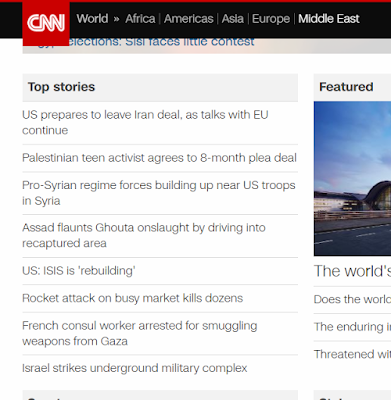Open Pro-Syrian regime forces building up story
Image resolution: width=391 pixels, height=400 pixels.
[159, 193]
